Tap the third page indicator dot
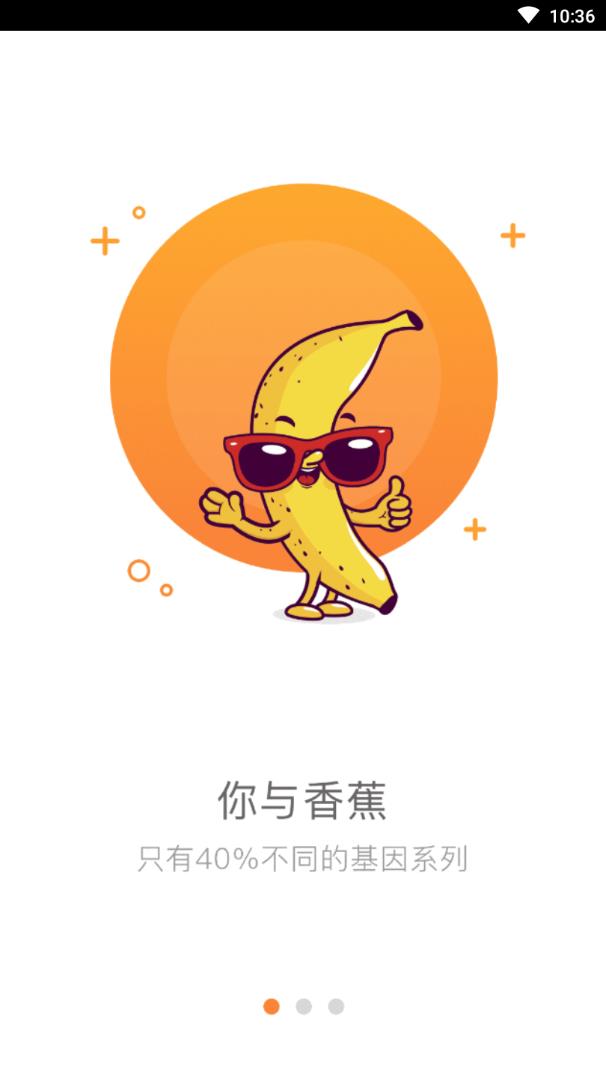This screenshot has width=606, height=1080. tap(336, 1006)
